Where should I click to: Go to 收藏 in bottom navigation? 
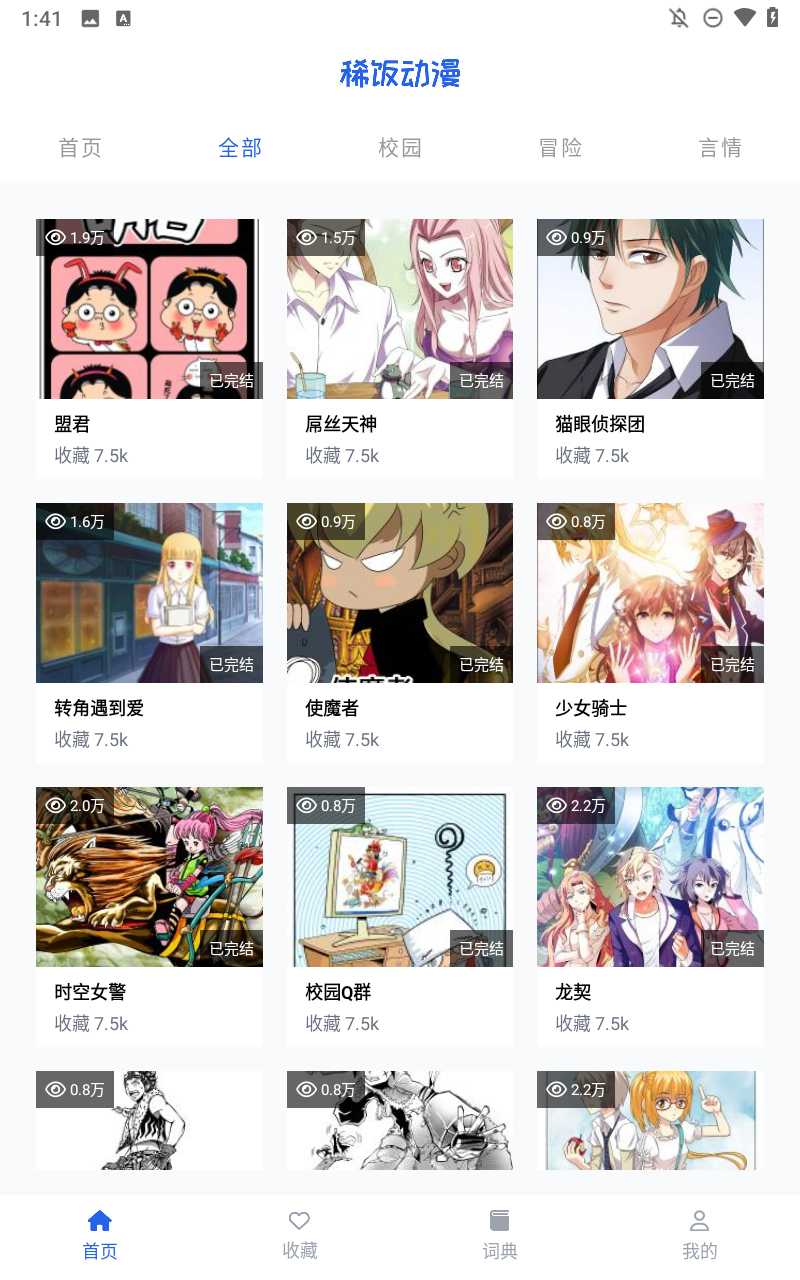(x=299, y=1234)
